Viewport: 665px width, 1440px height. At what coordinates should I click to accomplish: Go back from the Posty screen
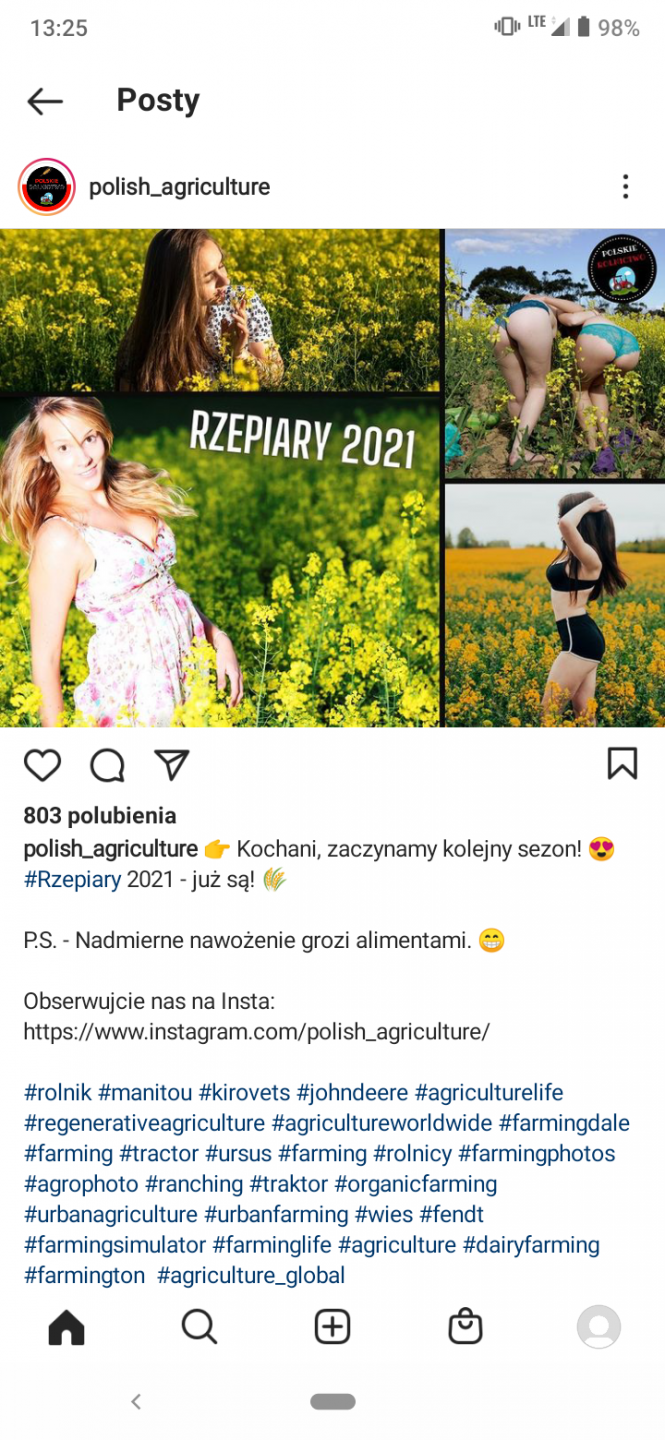click(x=45, y=100)
